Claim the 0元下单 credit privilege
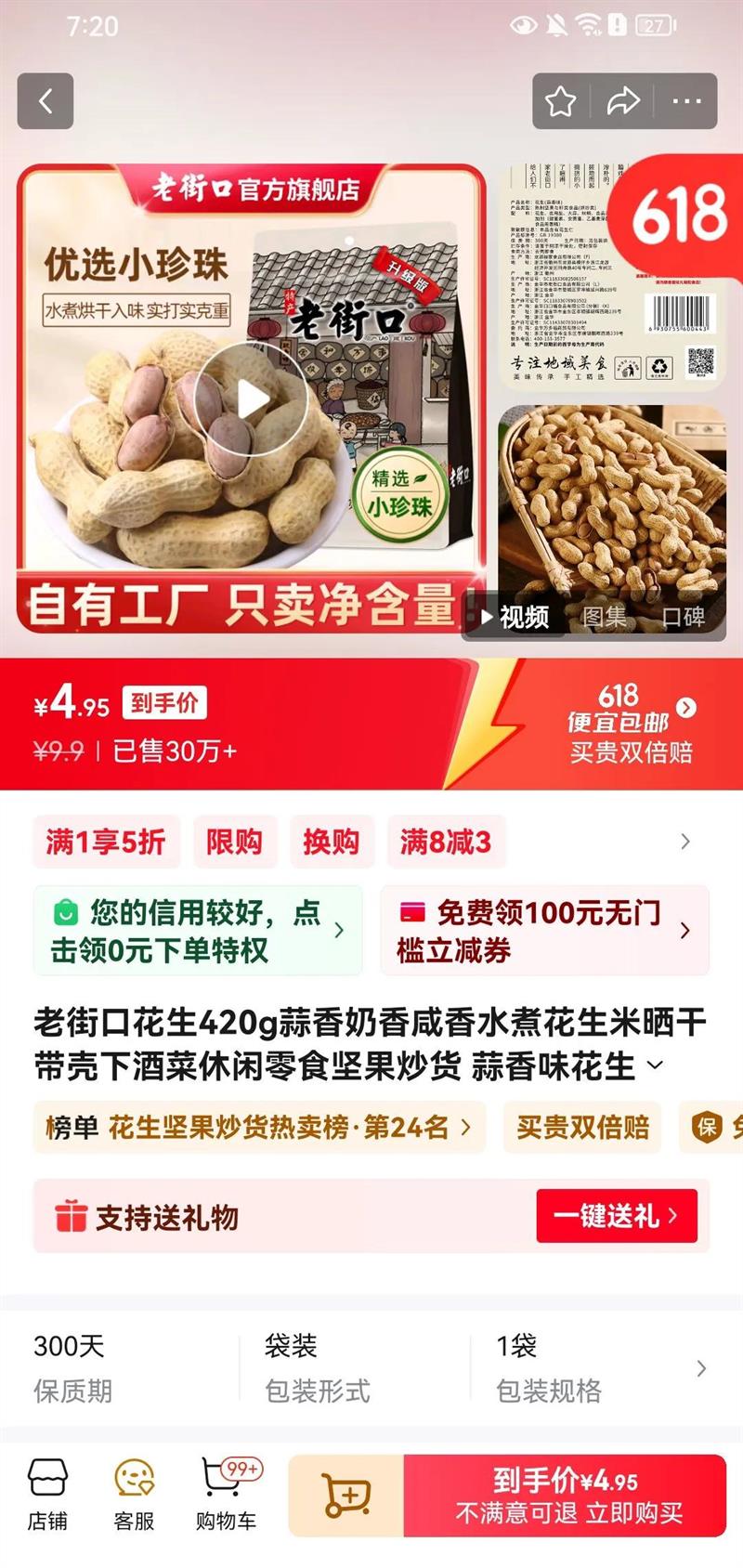 (x=198, y=931)
